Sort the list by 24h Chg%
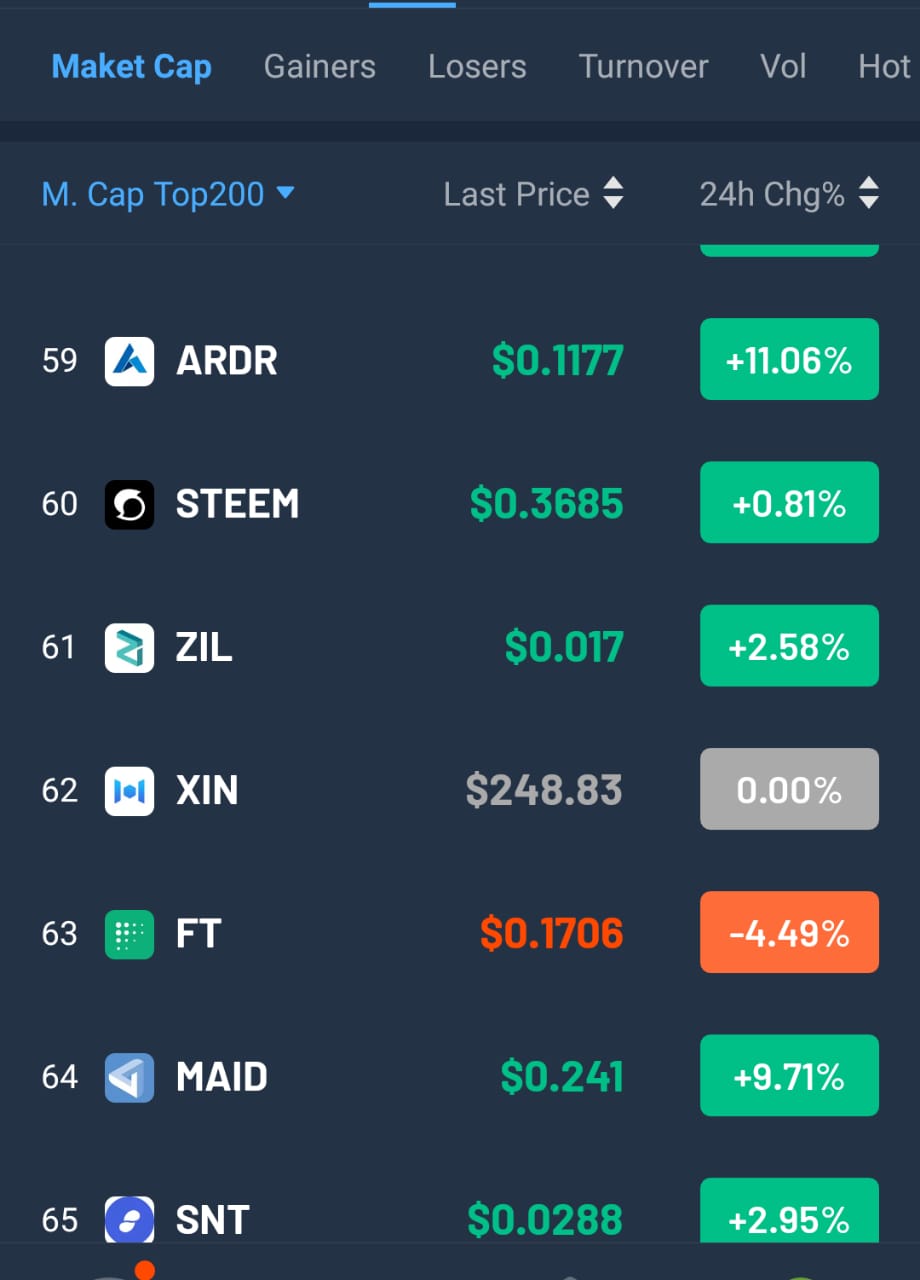Image resolution: width=920 pixels, height=1280 pixels. coord(788,194)
